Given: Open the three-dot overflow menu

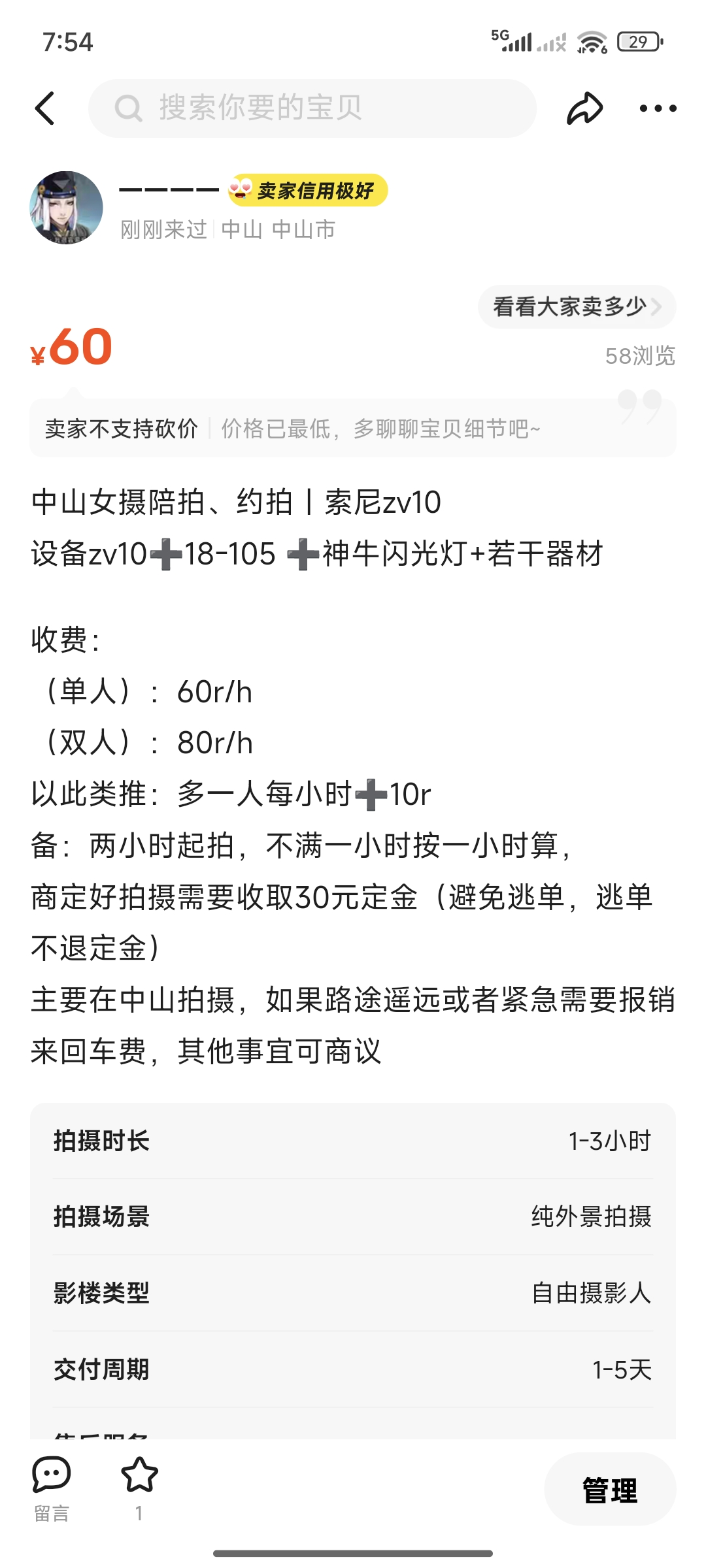Looking at the screenshot, I should pos(658,108).
